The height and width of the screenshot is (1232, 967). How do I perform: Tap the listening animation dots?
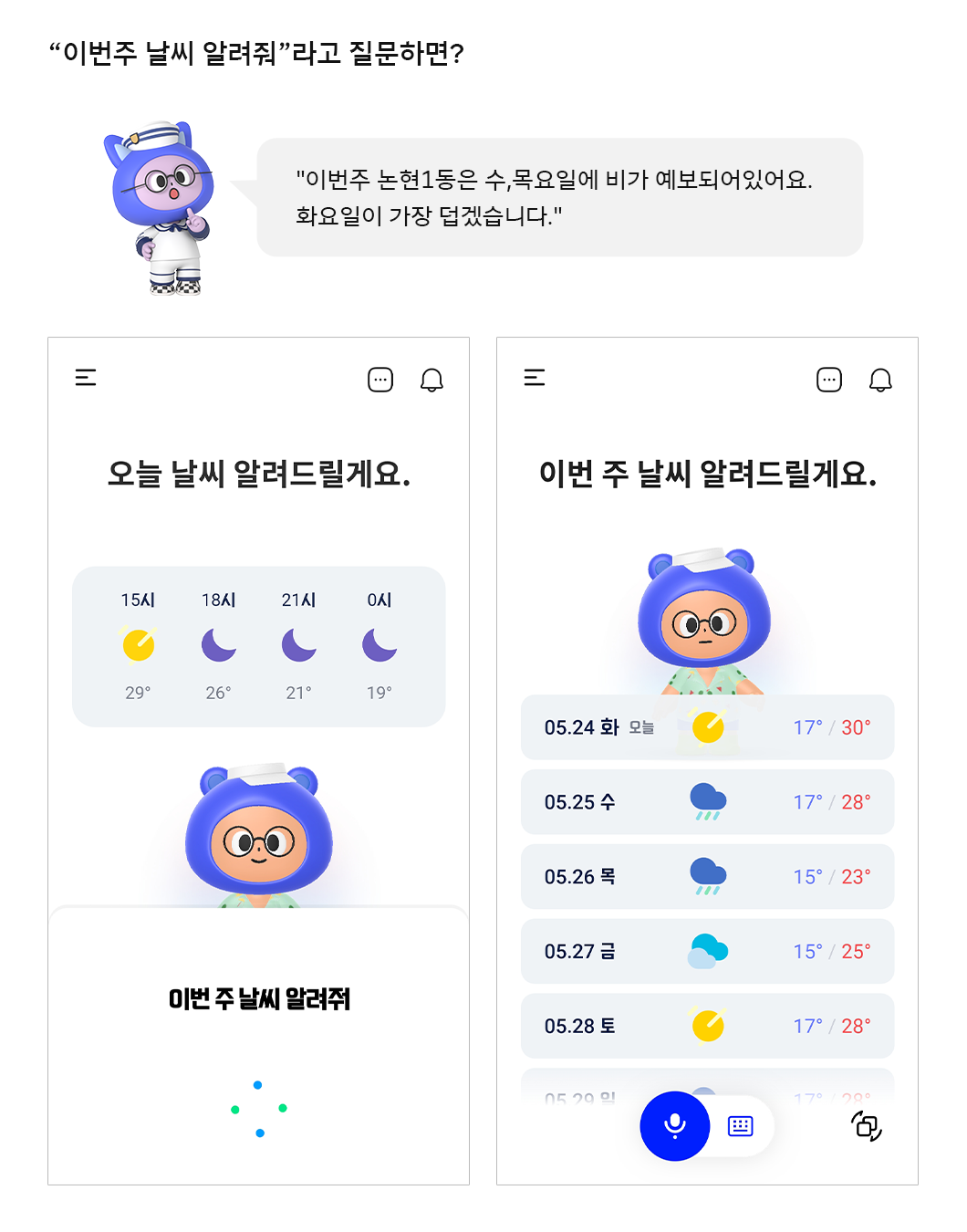[x=259, y=1109]
